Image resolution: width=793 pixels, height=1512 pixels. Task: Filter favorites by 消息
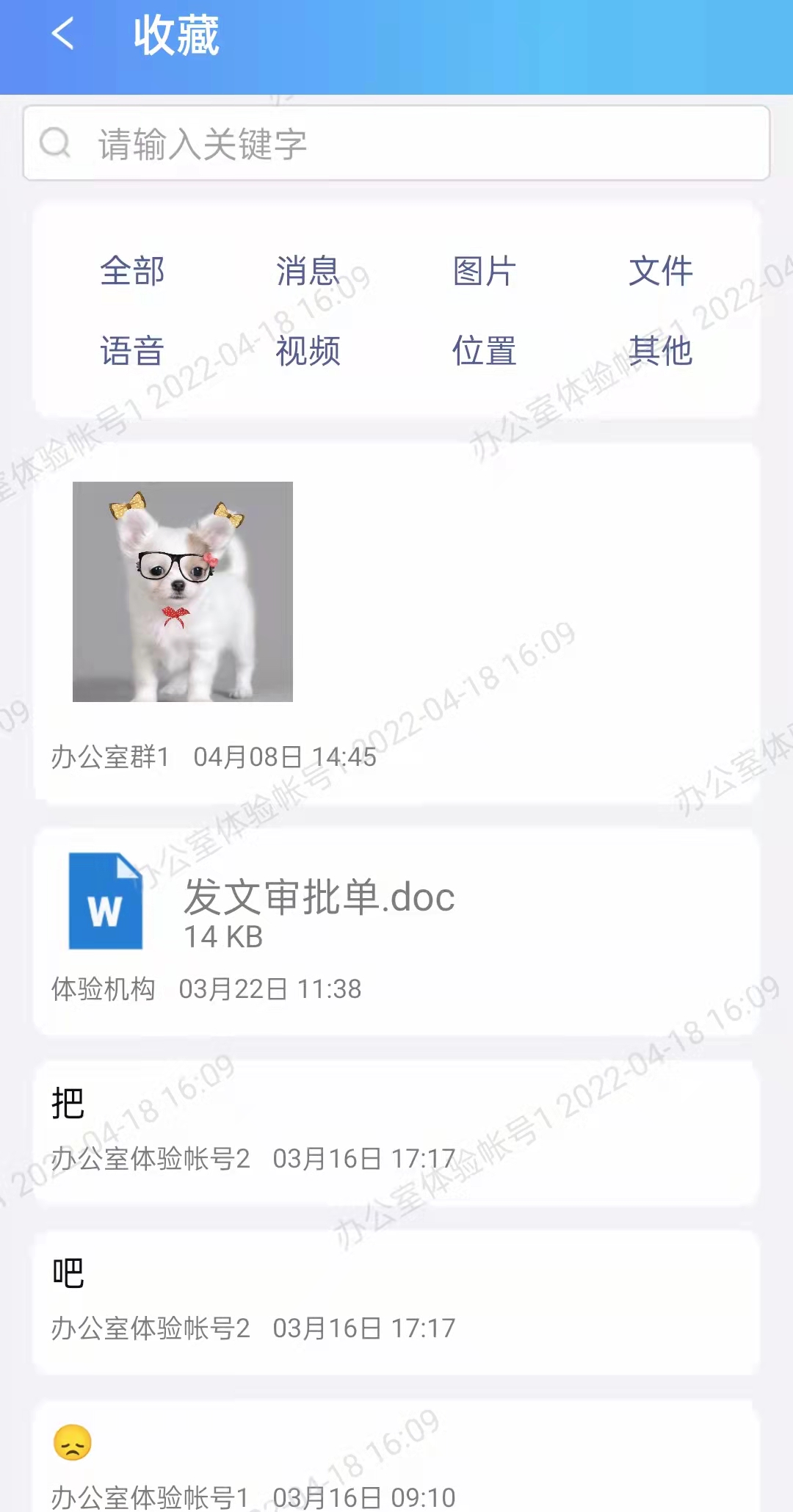308,271
